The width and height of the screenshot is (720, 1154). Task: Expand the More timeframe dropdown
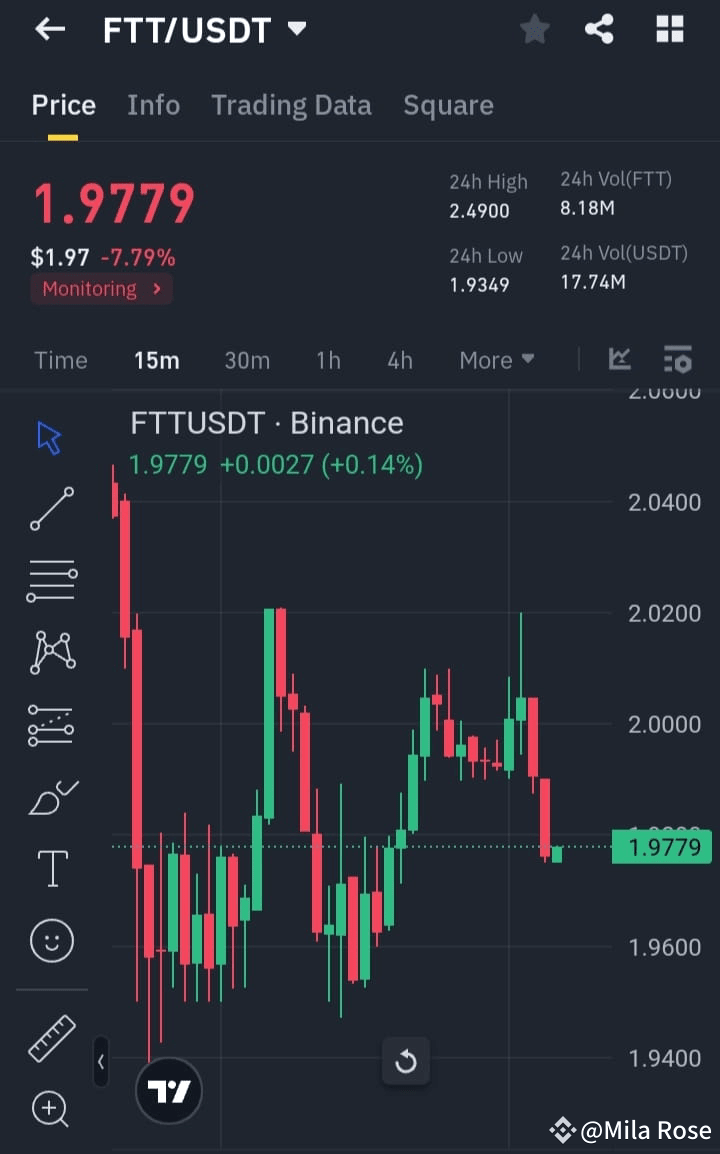[x=496, y=360]
